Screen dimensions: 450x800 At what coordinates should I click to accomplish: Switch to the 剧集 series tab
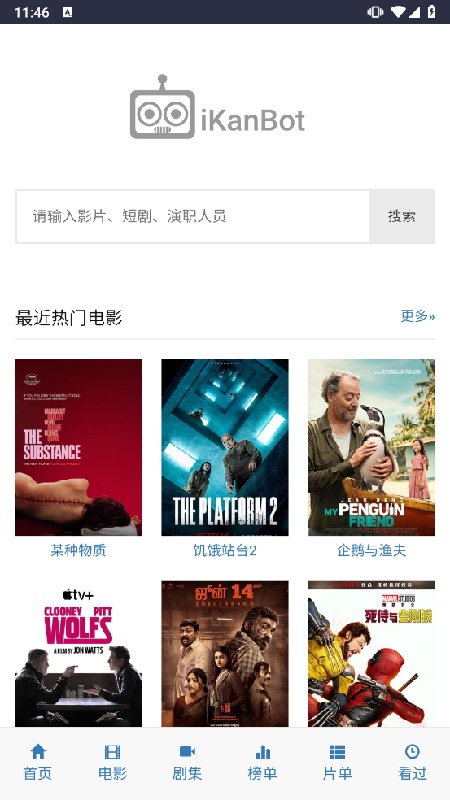click(x=187, y=763)
